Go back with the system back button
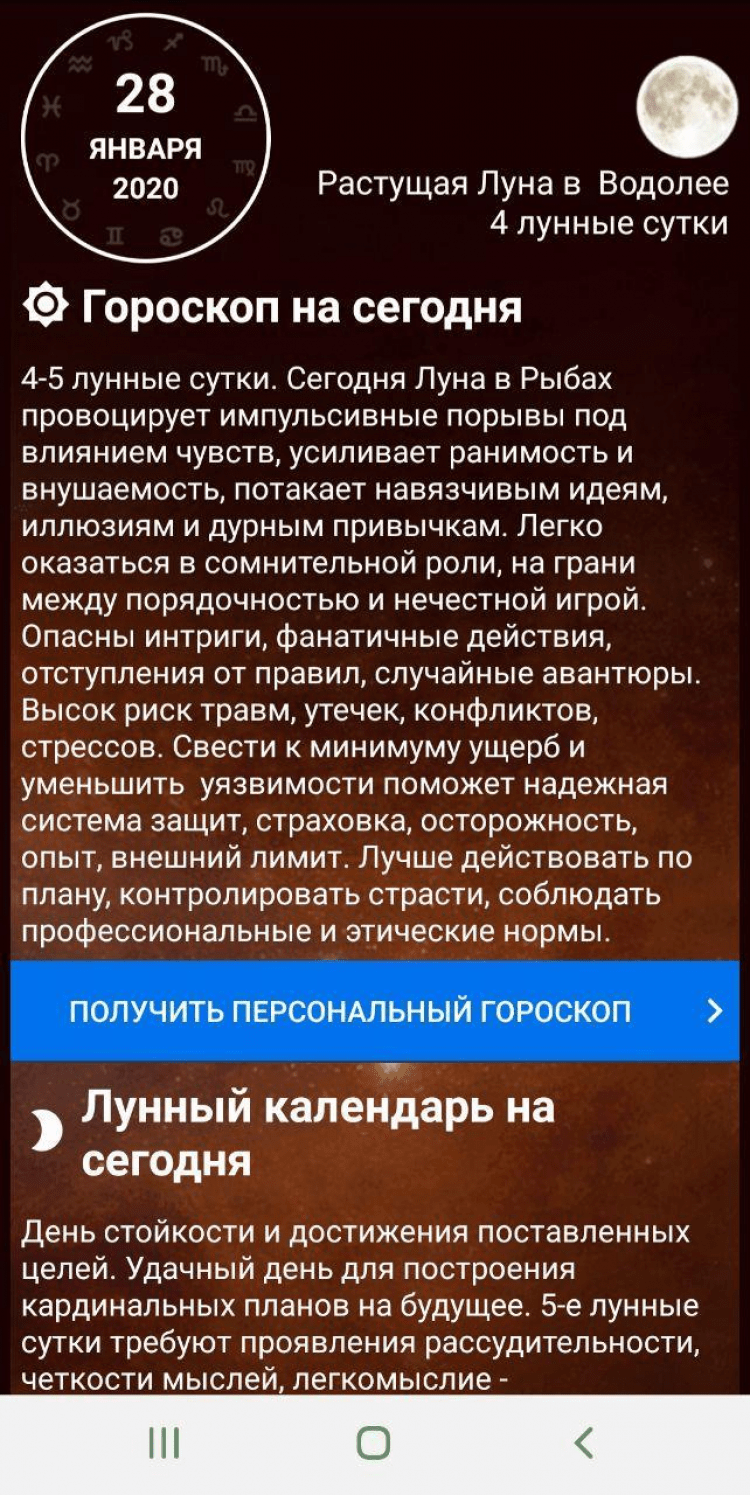Viewport: 750px width, 1495px height. [584, 1443]
